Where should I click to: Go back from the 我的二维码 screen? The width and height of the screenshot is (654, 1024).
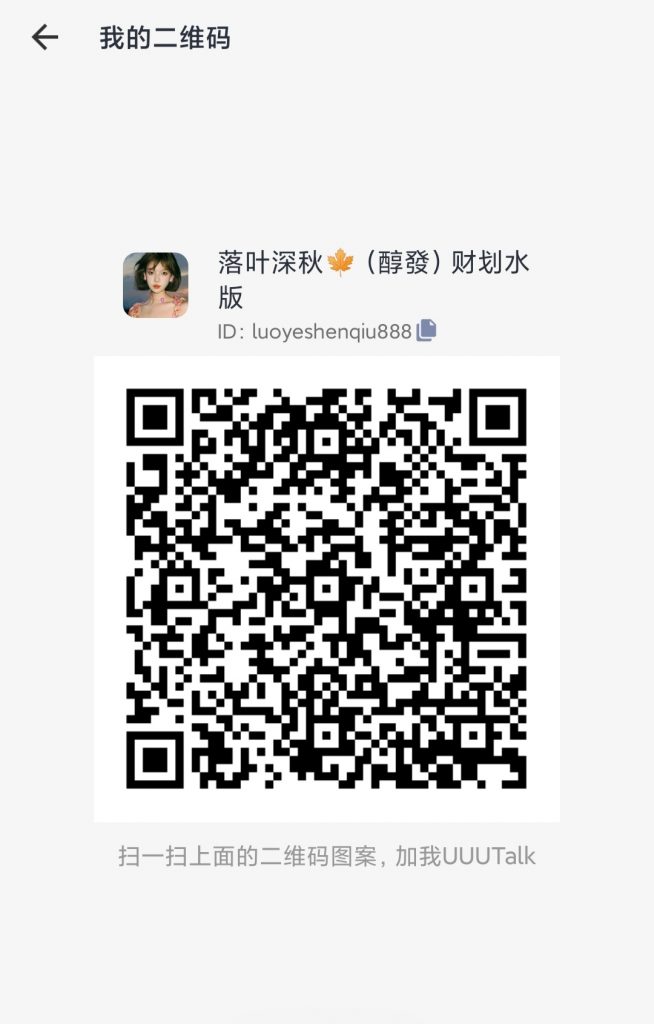pos(45,39)
